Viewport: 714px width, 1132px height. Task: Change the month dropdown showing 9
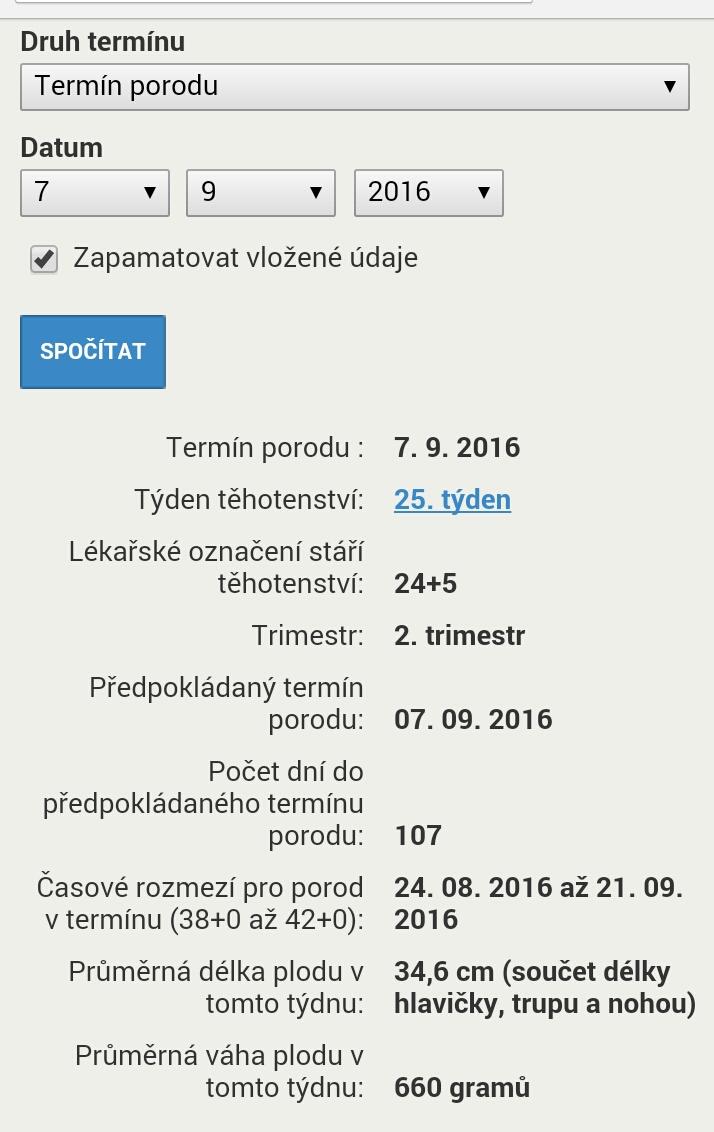(x=260, y=192)
